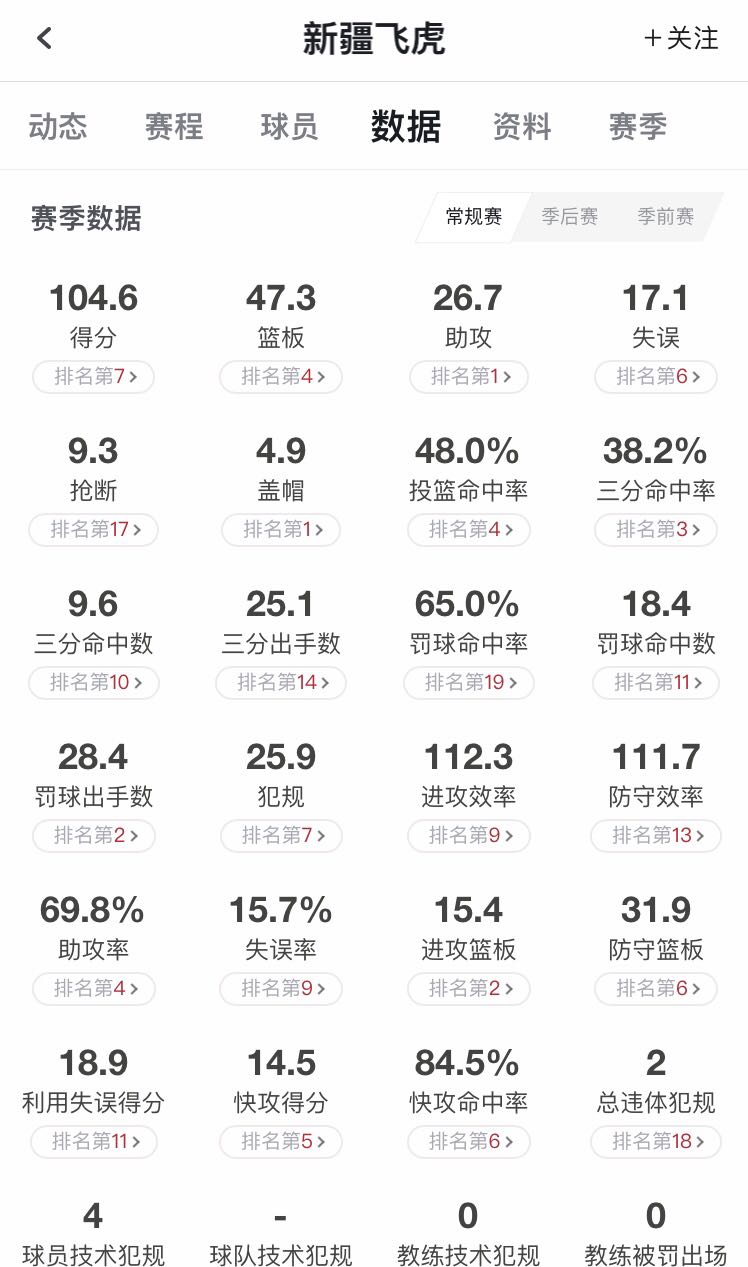This screenshot has height=1267, width=748.
Task: Tap 抢断 ranking chip 排名第17
Action: [x=94, y=530]
